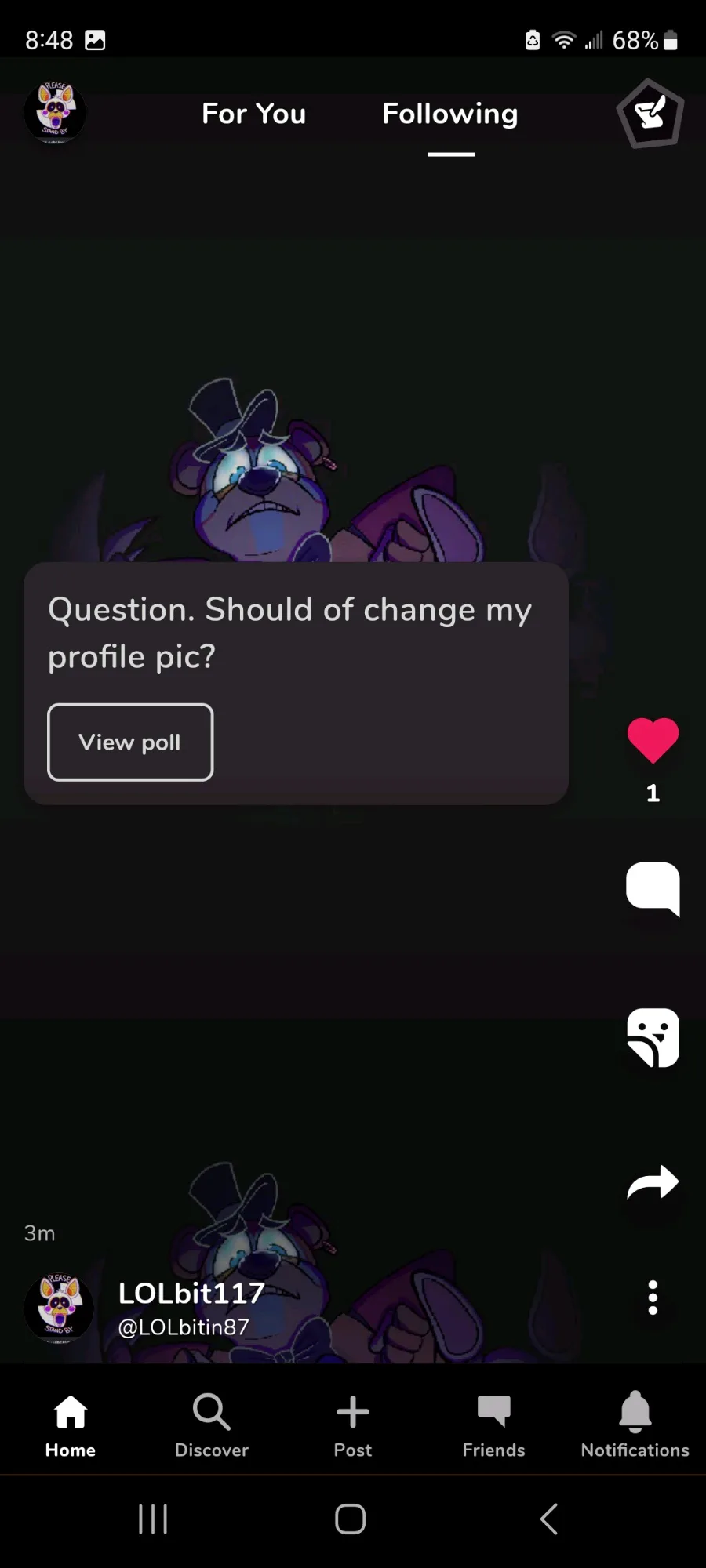The width and height of the screenshot is (706, 1568).
Task: Create a new Post
Action: (x=353, y=1425)
